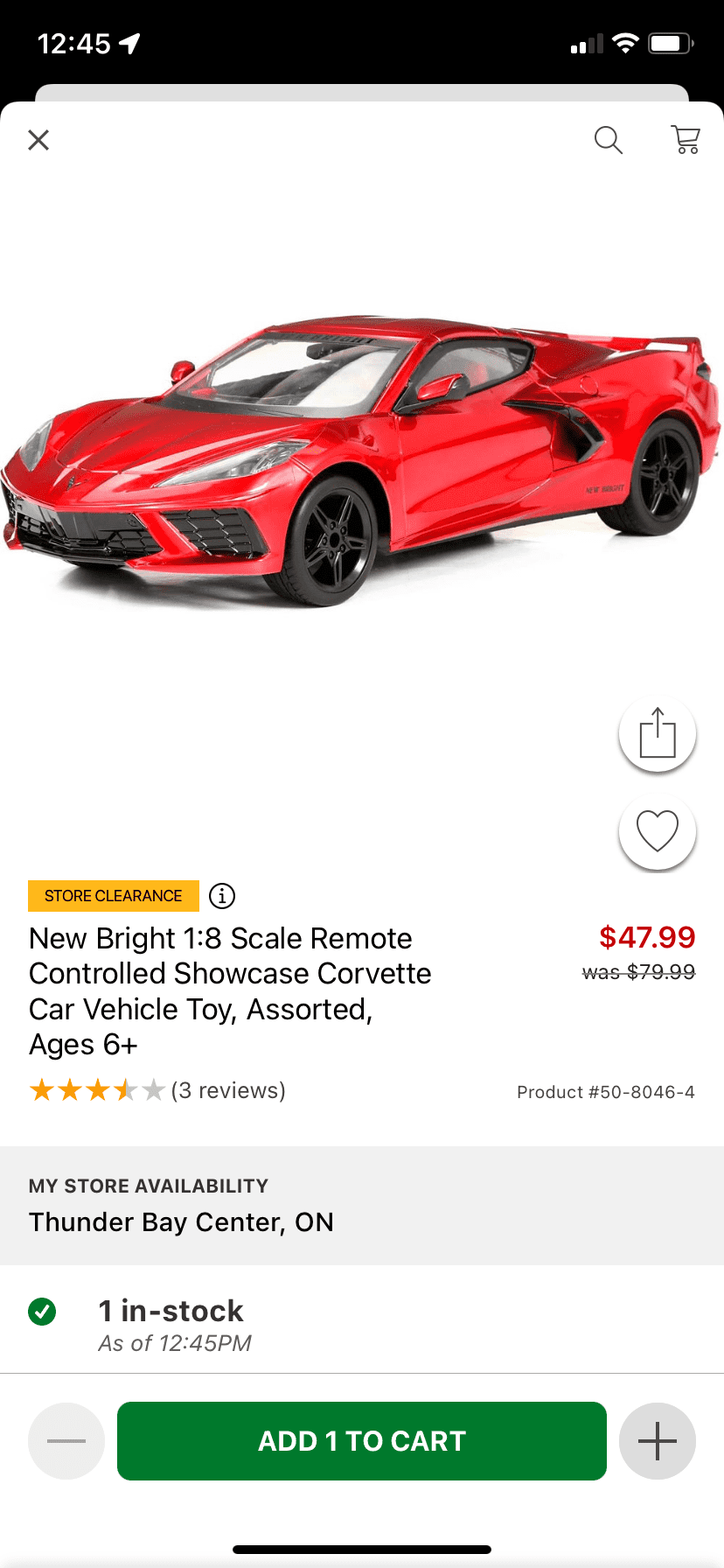Share this Corvette product
The height and width of the screenshot is (1568, 724).
pyautogui.click(x=657, y=733)
